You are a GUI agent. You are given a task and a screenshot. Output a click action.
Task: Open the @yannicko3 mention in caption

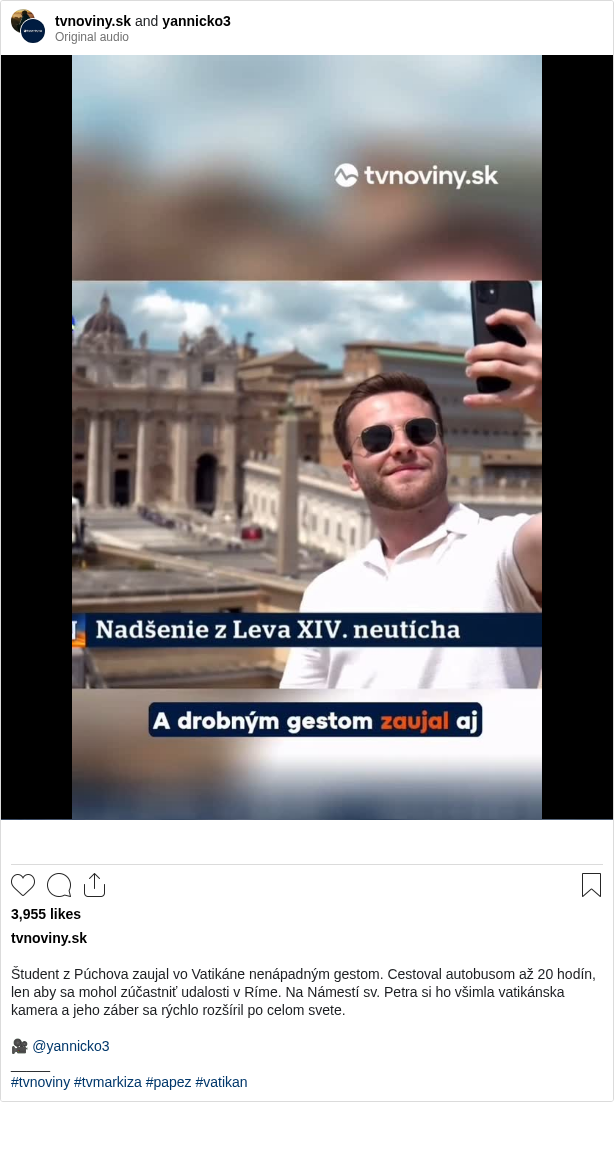[x=71, y=1046]
